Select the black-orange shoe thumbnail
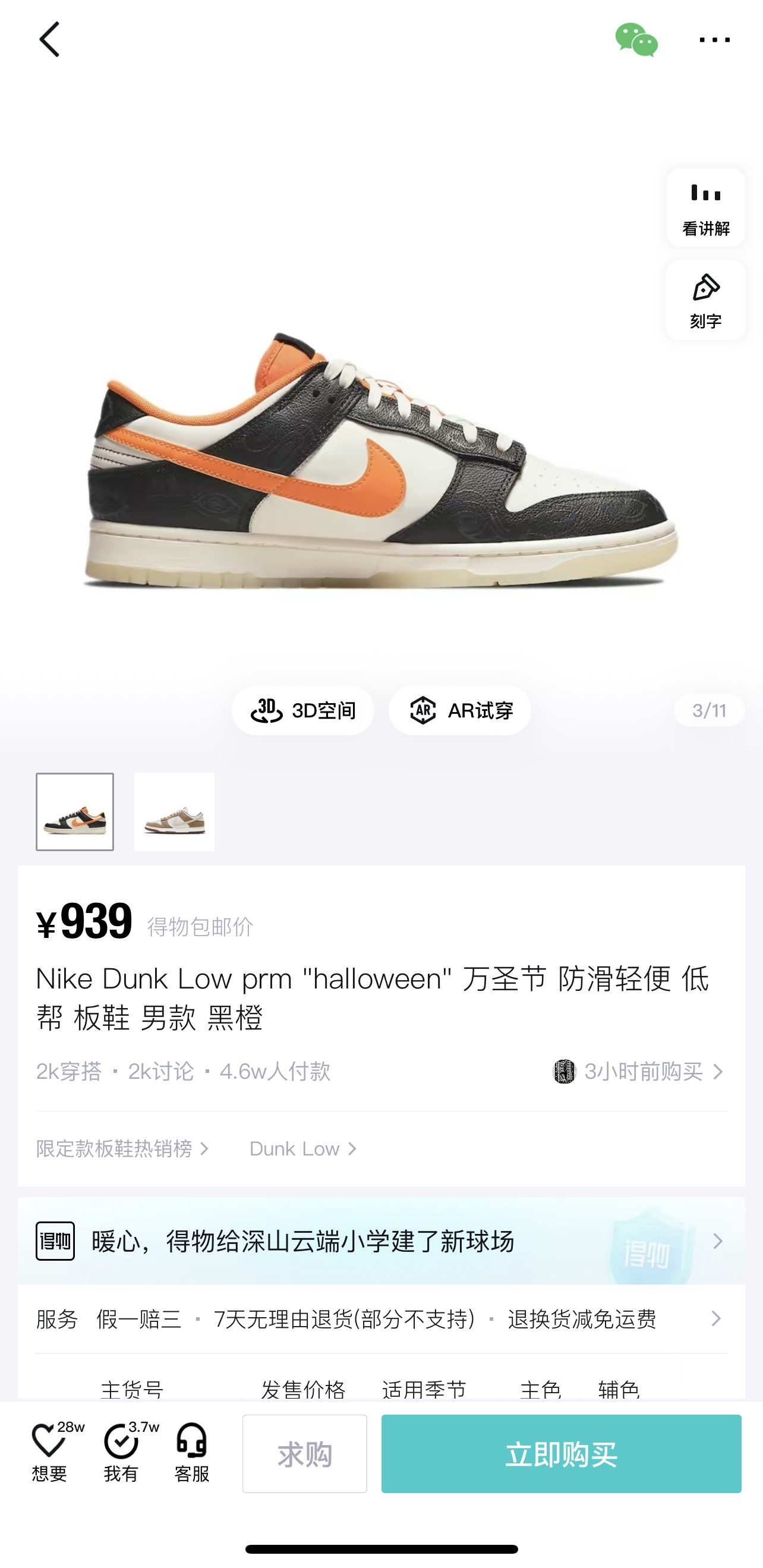The height and width of the screenshot is (1568, 763). coord(75,811)
